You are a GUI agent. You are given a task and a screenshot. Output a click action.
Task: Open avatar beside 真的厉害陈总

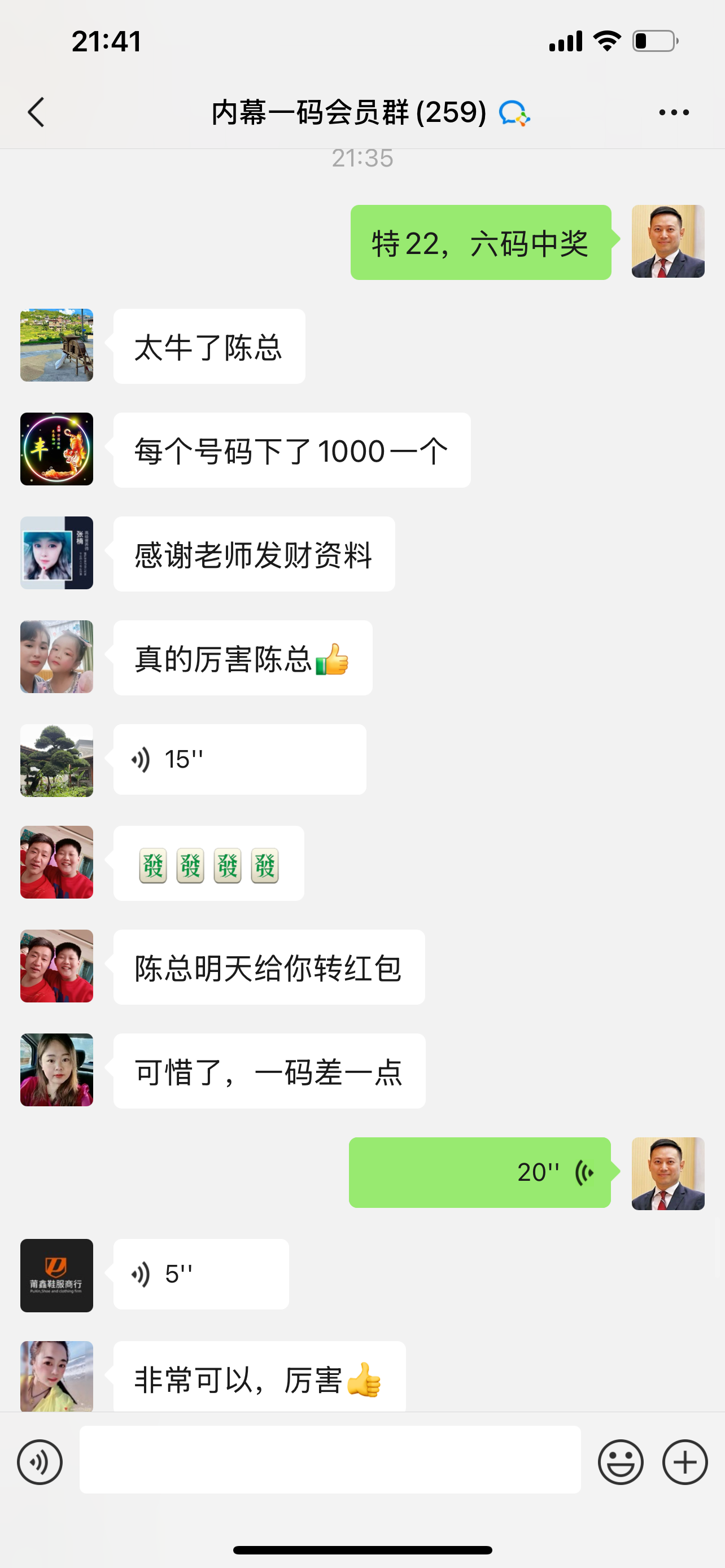click(56, 657)
